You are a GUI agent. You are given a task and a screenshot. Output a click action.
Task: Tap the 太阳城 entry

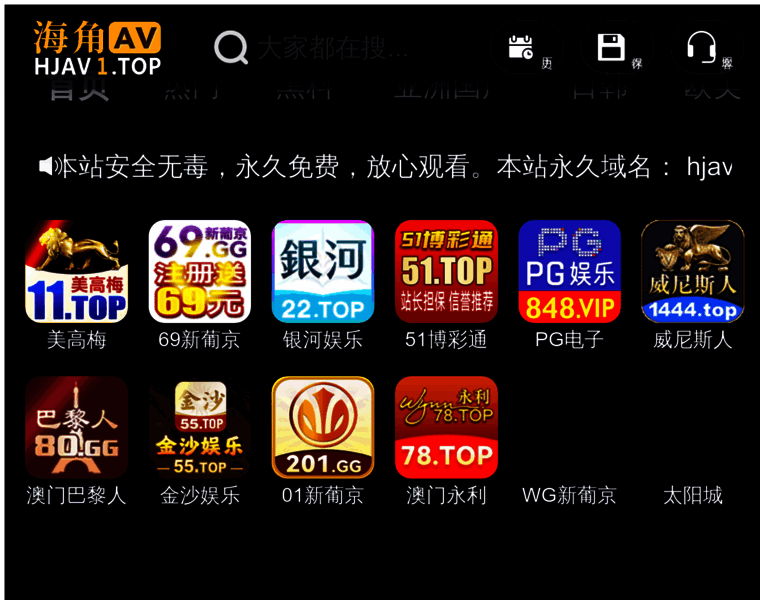[693, 494]
